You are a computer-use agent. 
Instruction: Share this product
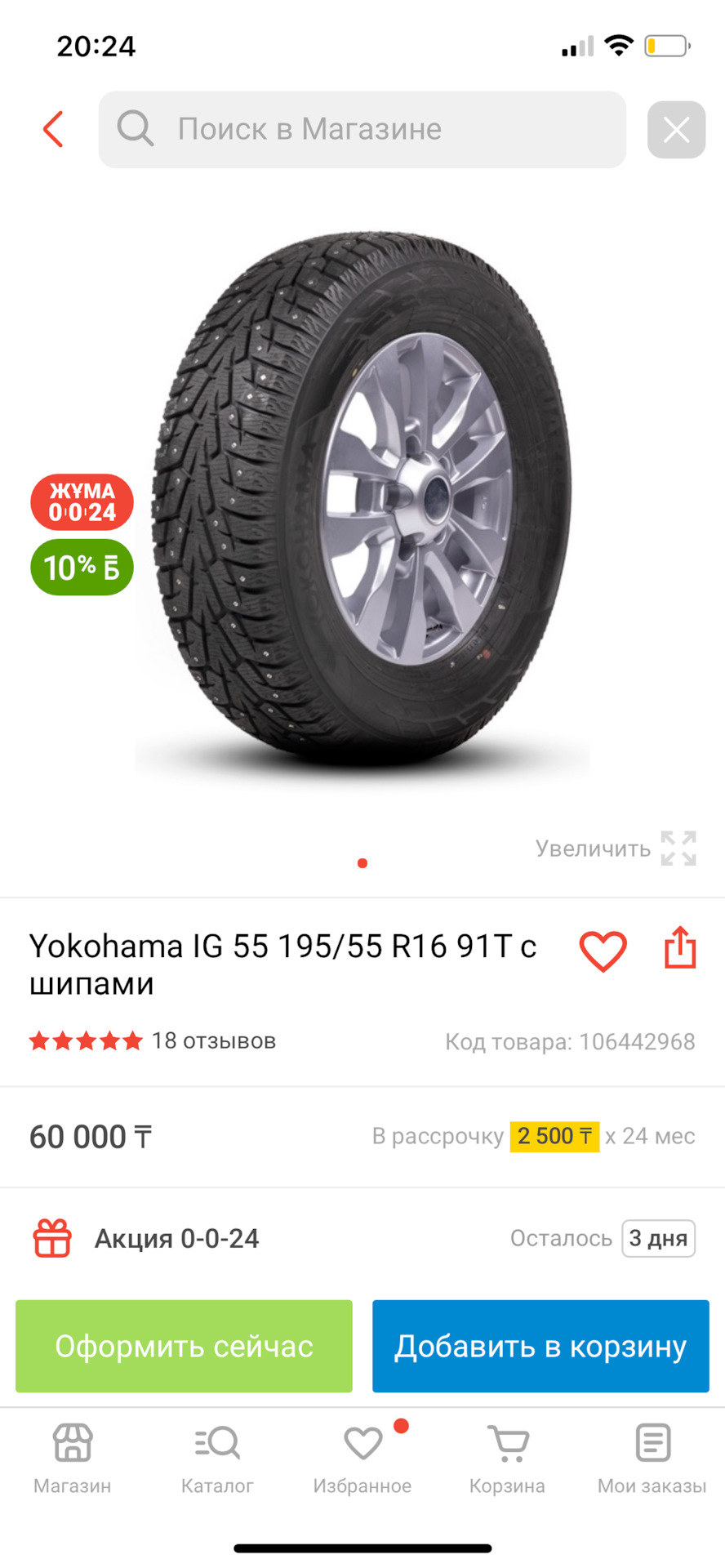[680, 948]
